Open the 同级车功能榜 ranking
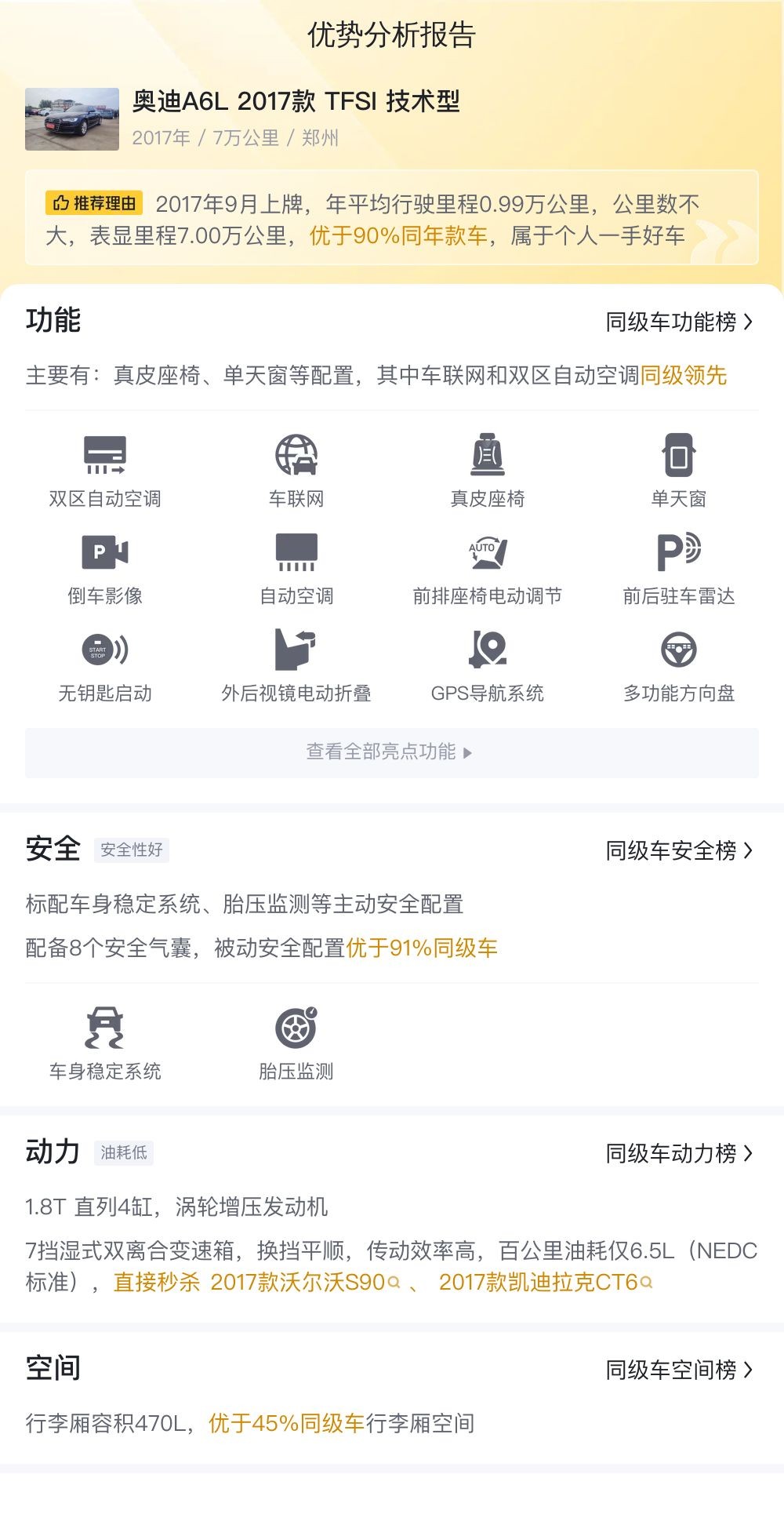 click(679, 322)
